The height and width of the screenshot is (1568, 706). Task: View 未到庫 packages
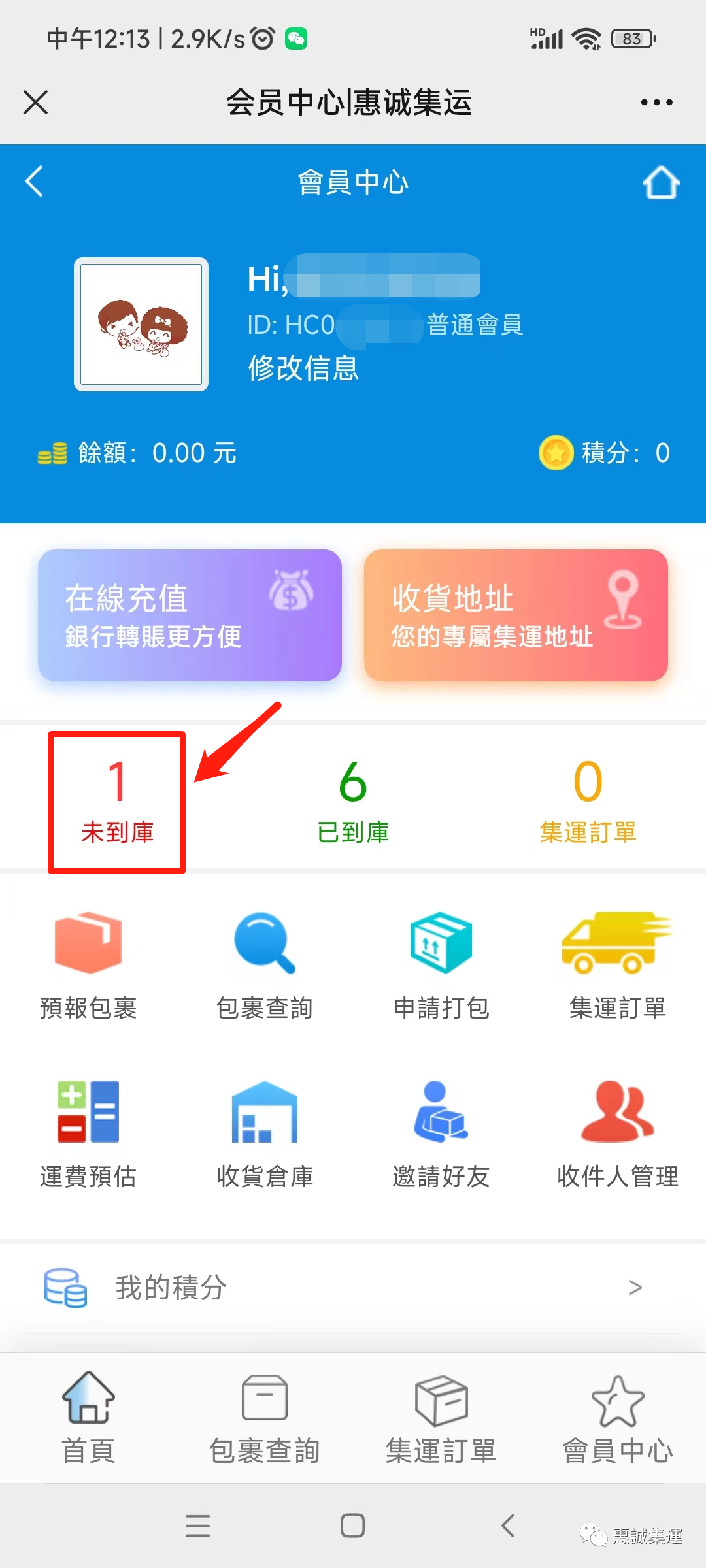pyautogui.click(x=117, y=802)
